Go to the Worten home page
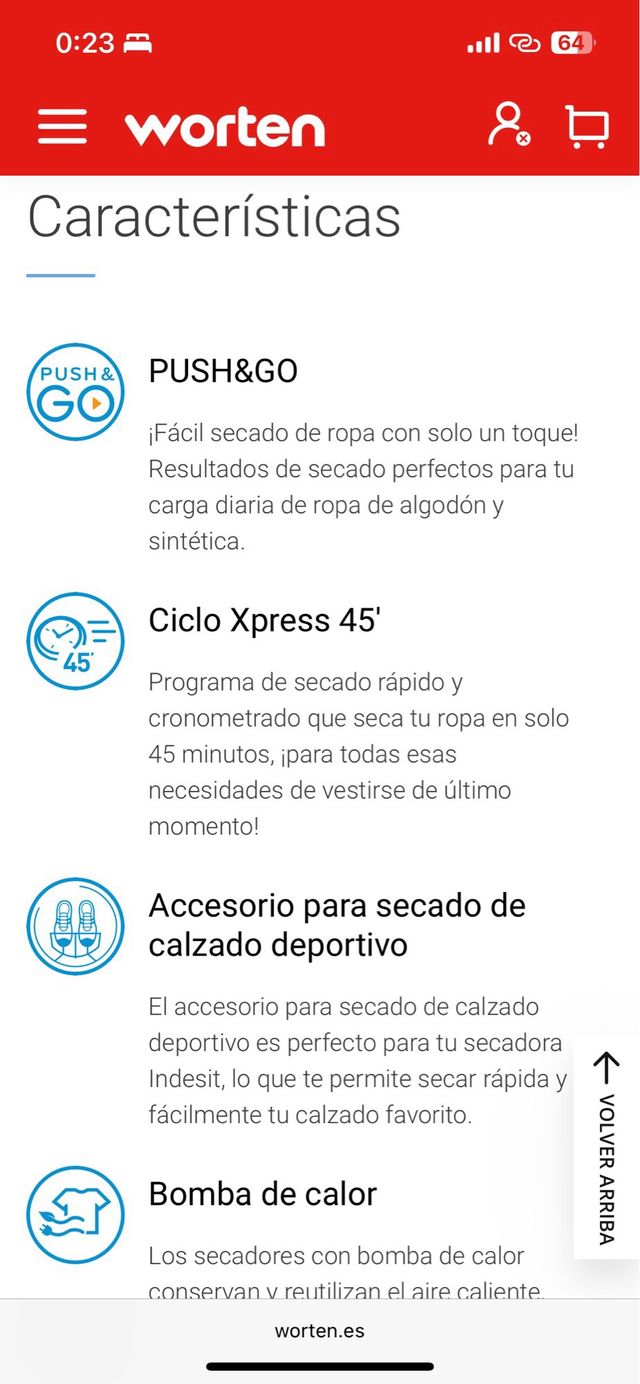 [x=225, y=128]
